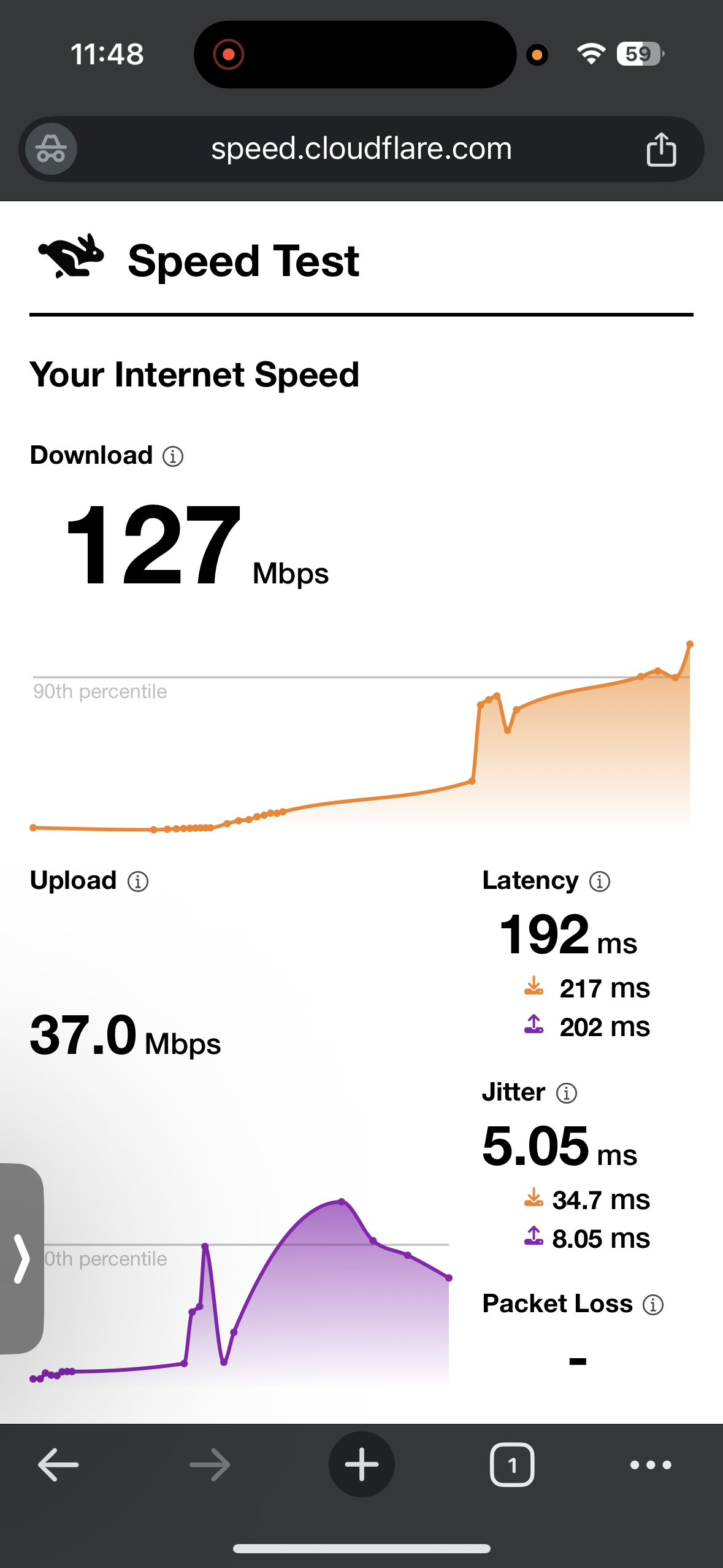Tap the Wi-Fi icon in the status bar
Viewport: 723px width, 1568px height.
pyautogui.click(x=590, y=53)
